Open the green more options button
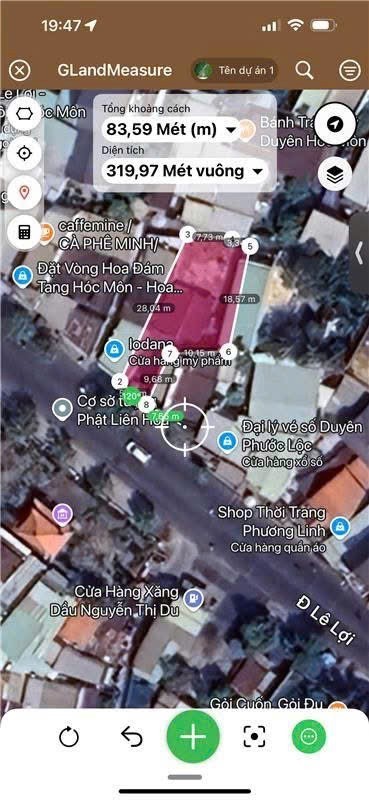369x800 pixels. (x=309, y=736)
